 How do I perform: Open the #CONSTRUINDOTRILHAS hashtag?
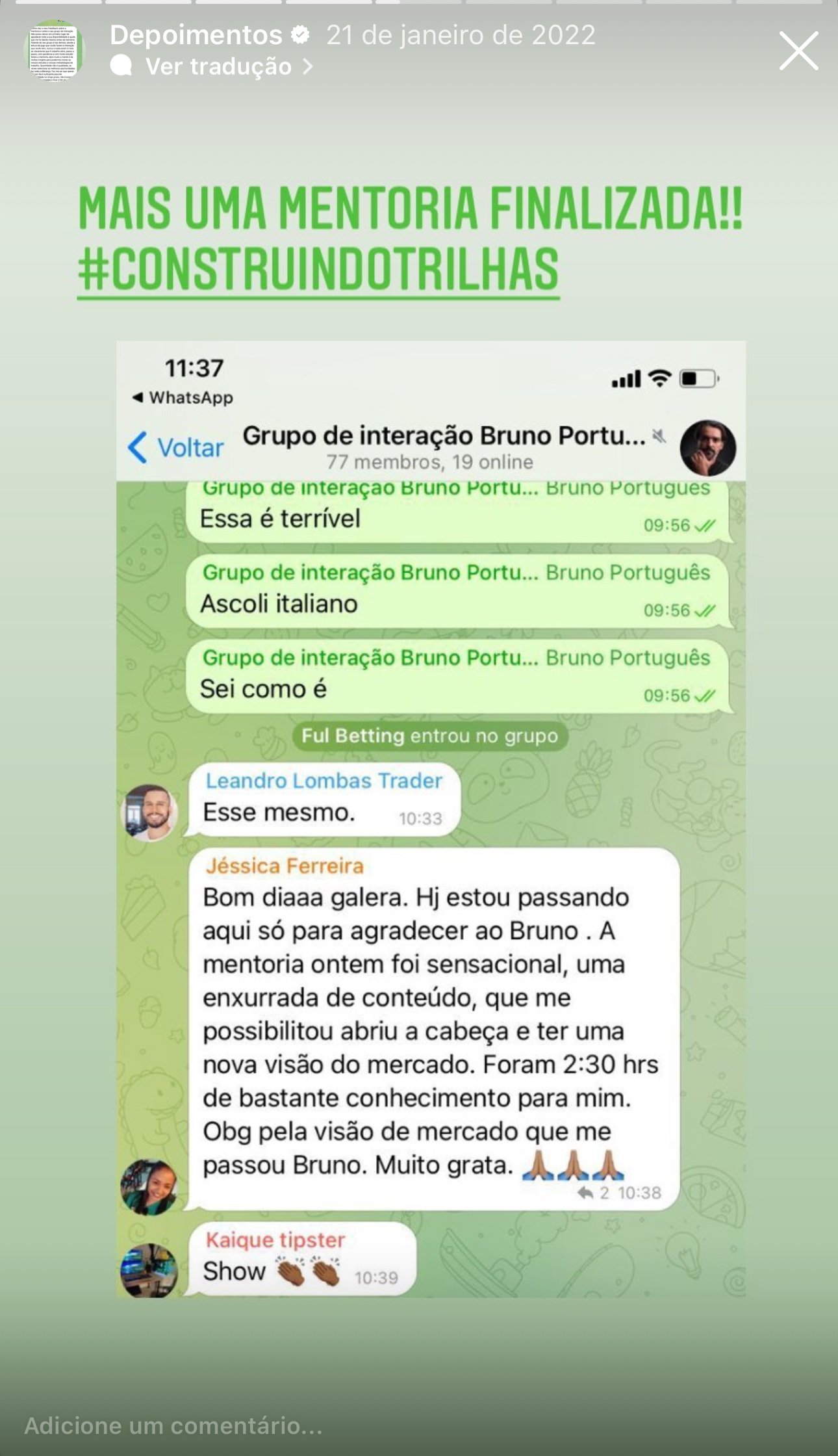point(318,270)
